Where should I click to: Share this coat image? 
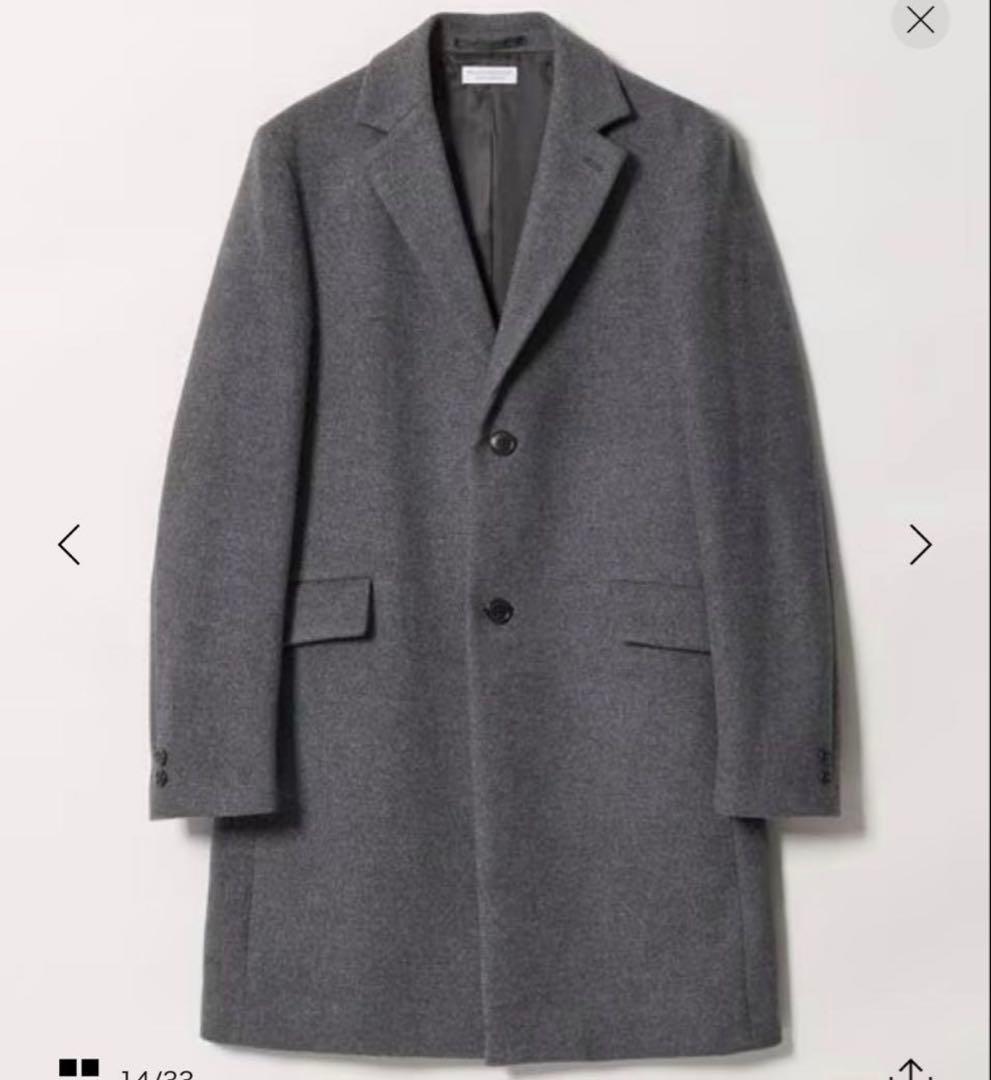(909, 1069)
